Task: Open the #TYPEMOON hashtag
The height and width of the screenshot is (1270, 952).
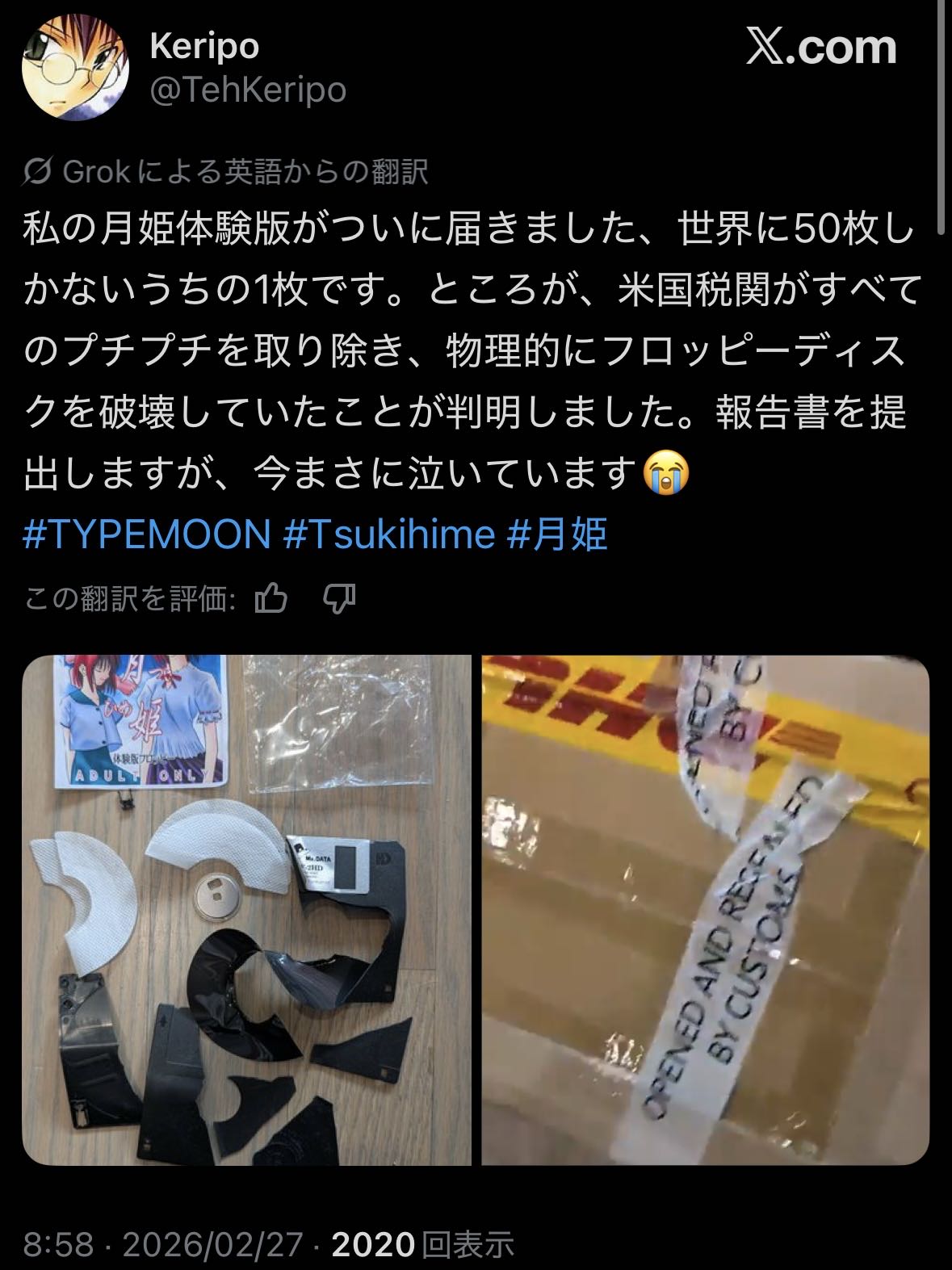Action: [146, 534]
